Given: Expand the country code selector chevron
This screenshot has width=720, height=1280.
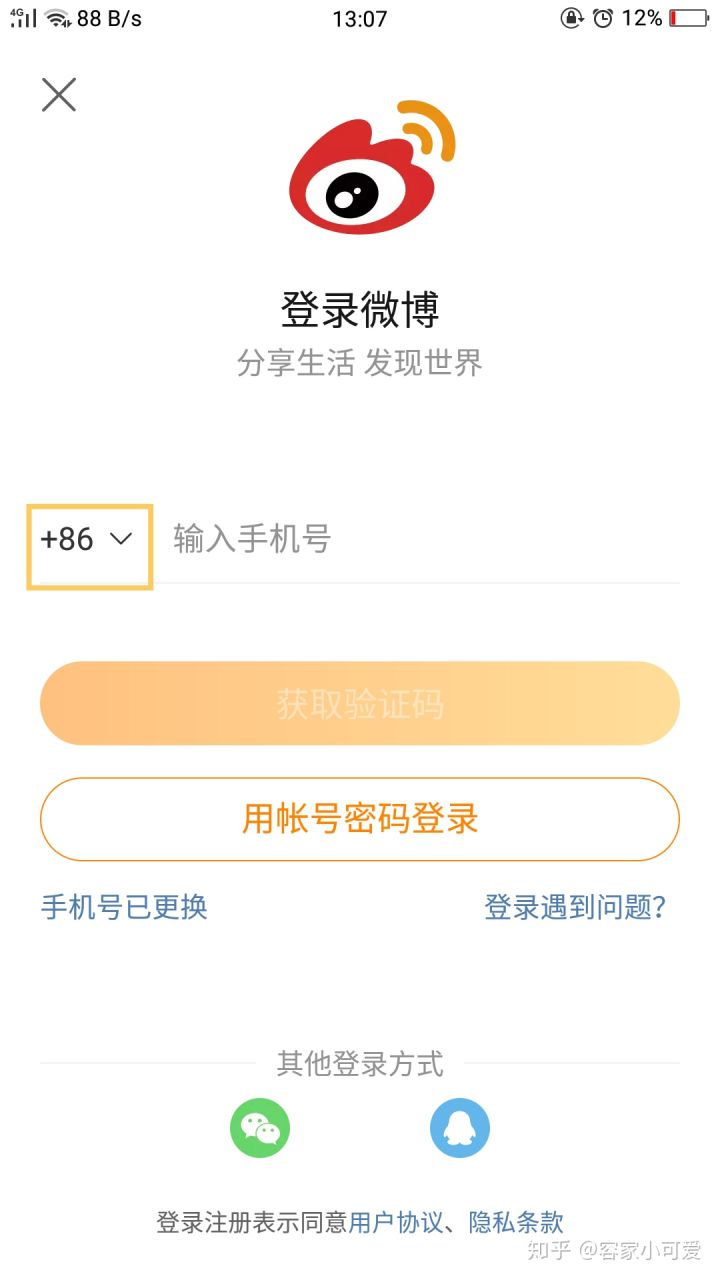Looking at the screenshot, I should pyautogui.click(x=120, y=540).
